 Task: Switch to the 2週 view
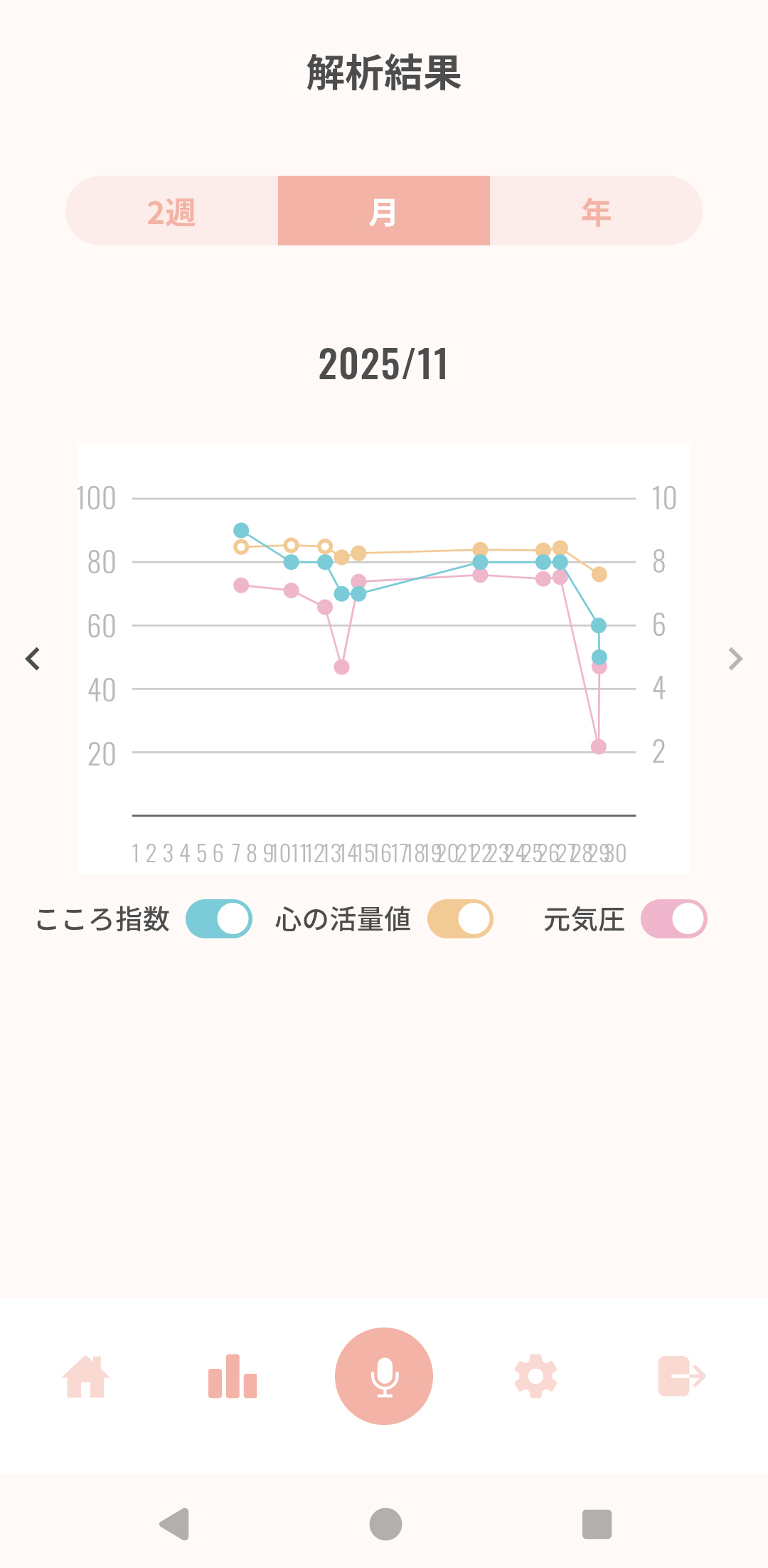(171, 211)
